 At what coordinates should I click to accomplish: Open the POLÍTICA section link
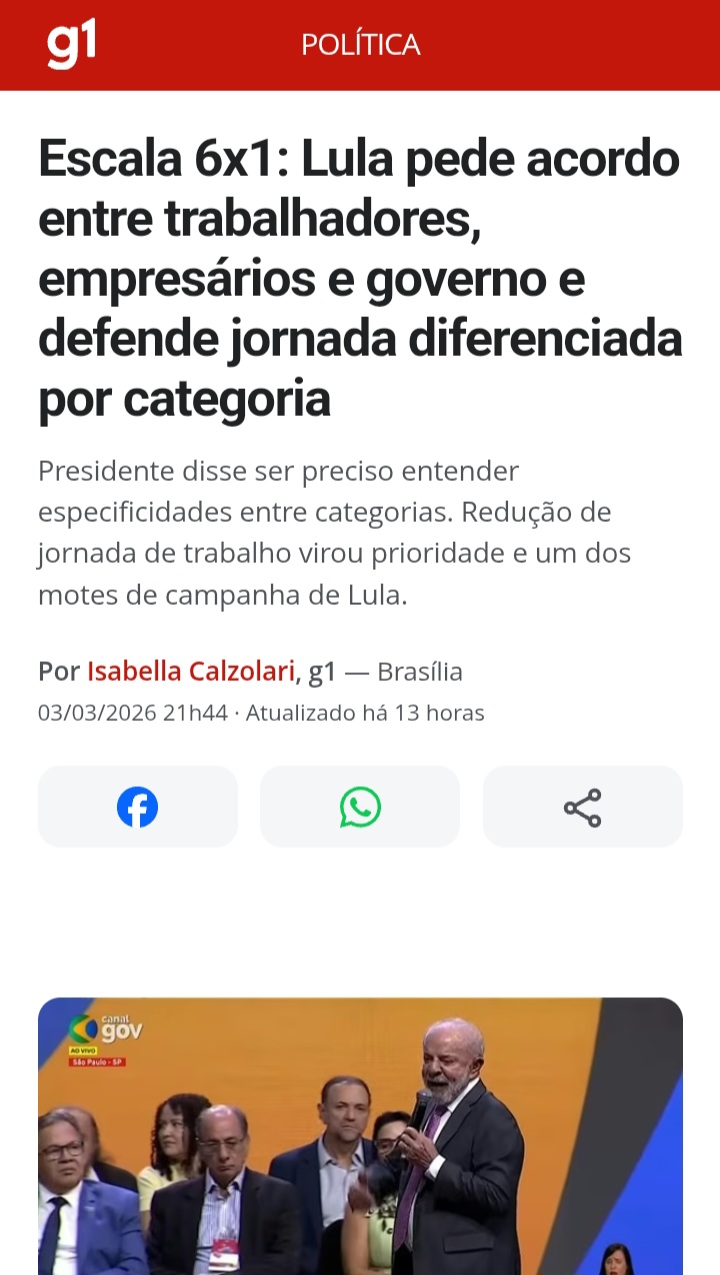[360, 45]
